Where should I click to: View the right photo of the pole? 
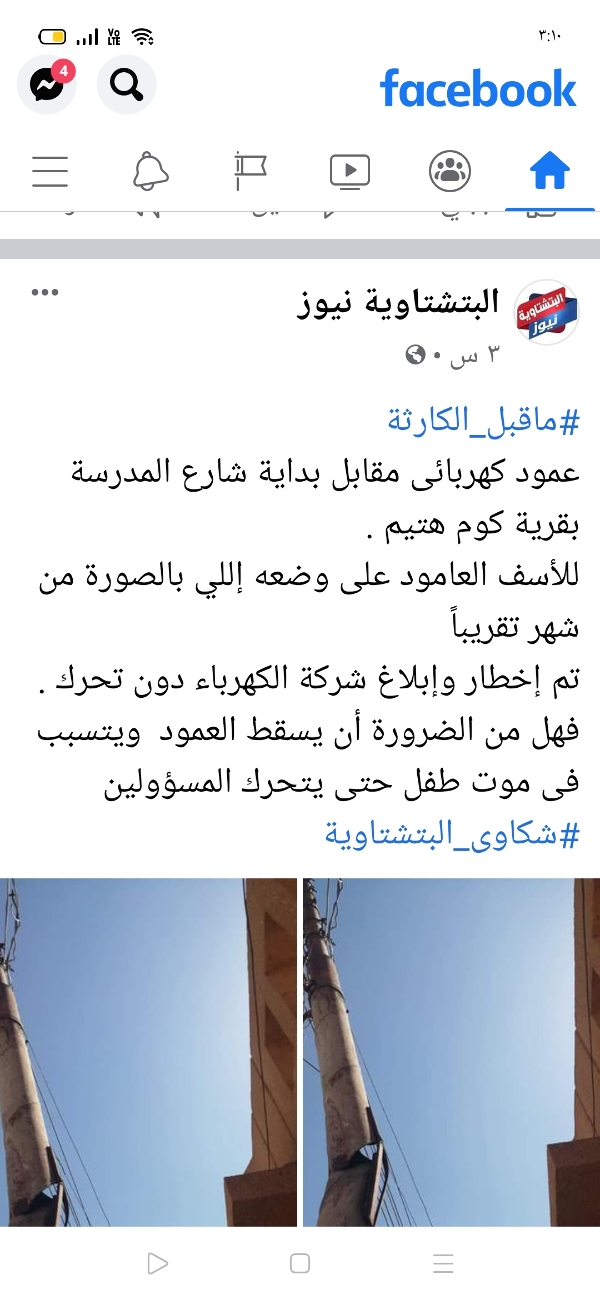coord(451,1052)
